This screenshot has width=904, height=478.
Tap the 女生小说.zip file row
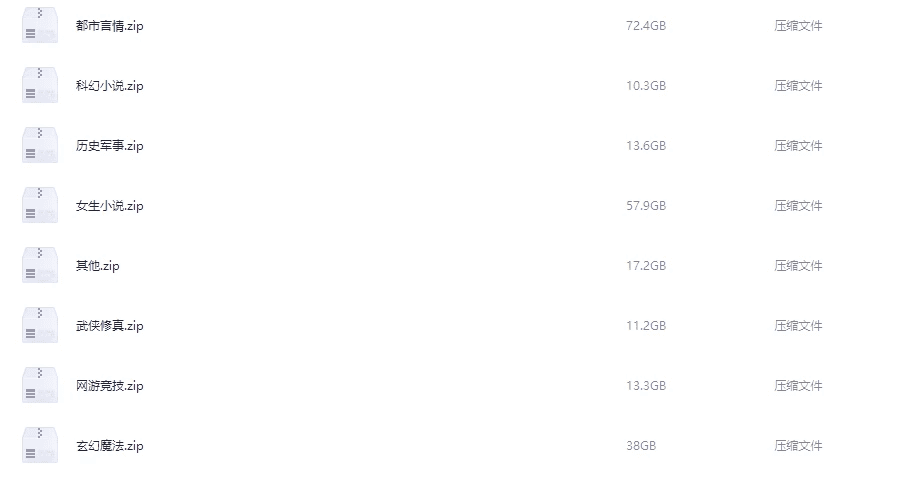(x=109, y=206)
